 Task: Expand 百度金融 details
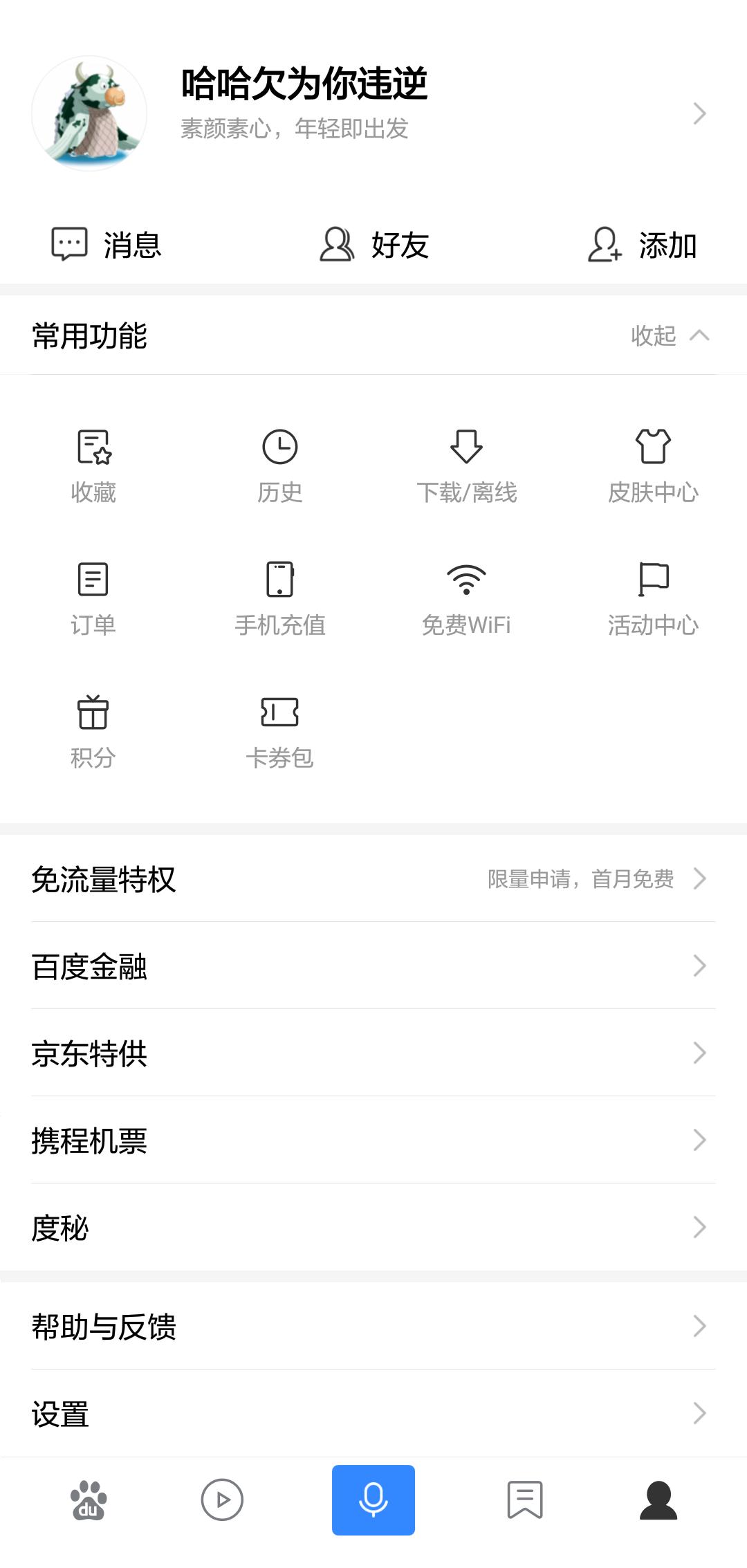click(373, 967)
